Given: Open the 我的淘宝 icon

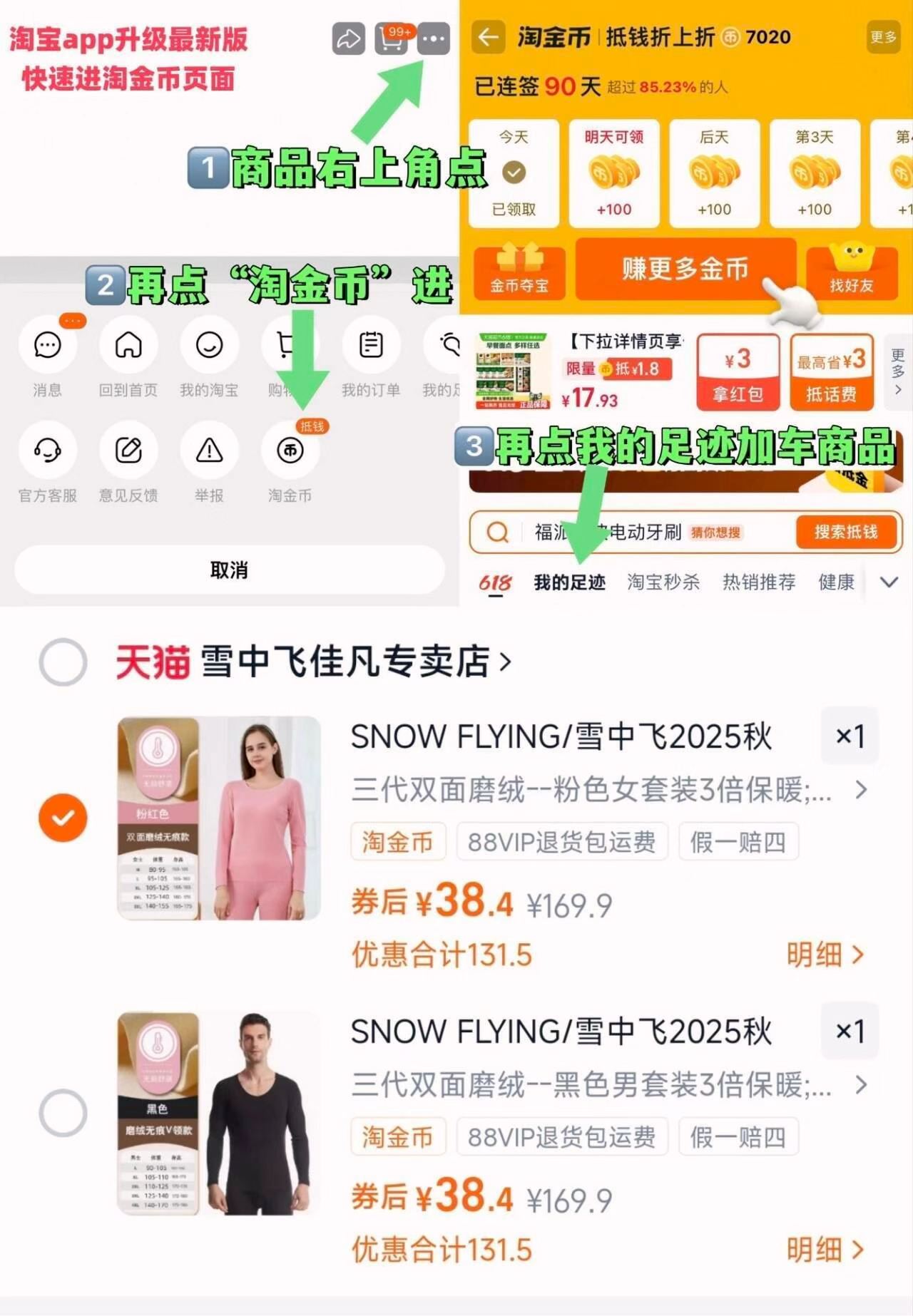Looking at the screenshot, I should [209, 345].
